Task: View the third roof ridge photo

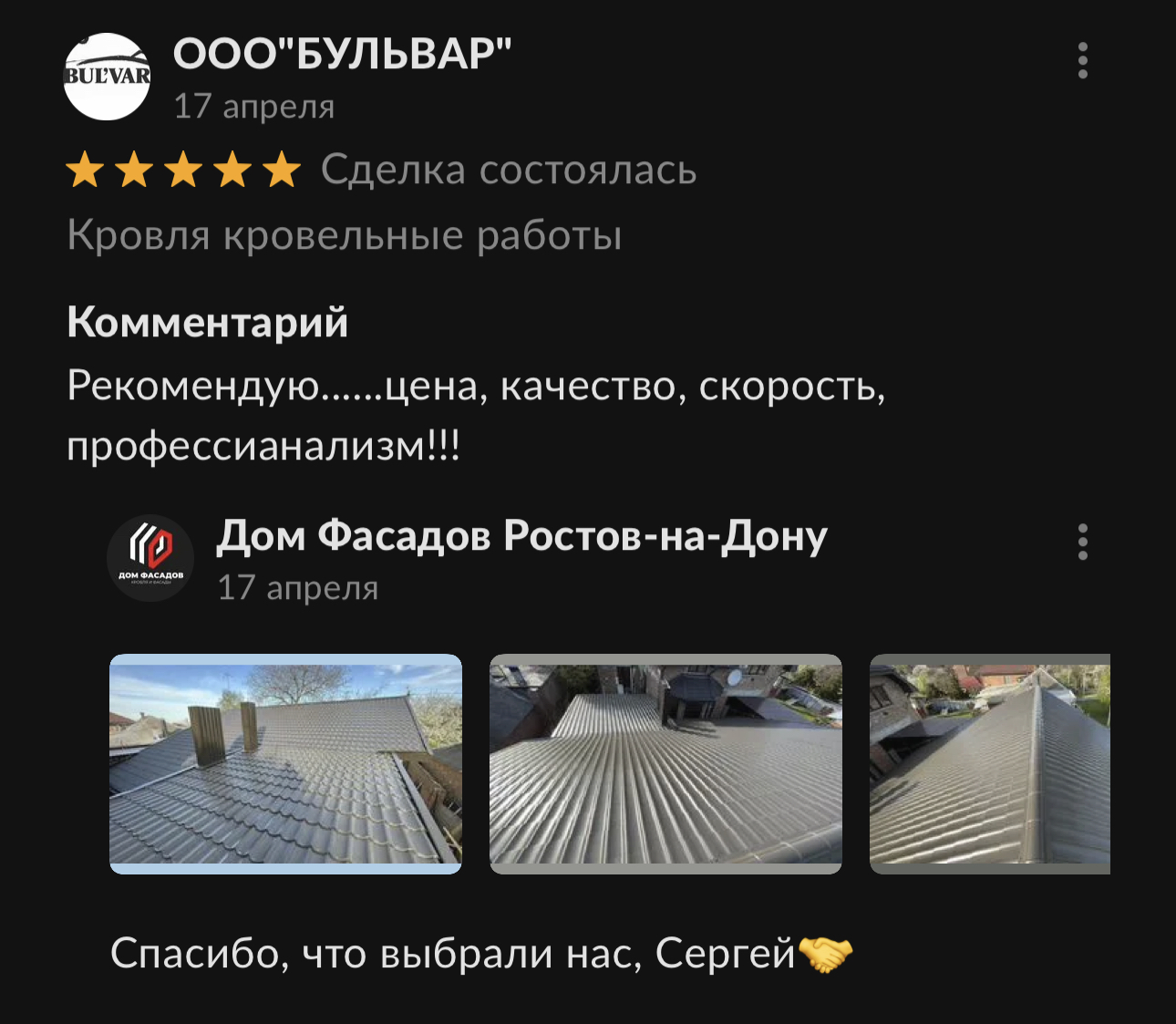Action: (990, 763)
